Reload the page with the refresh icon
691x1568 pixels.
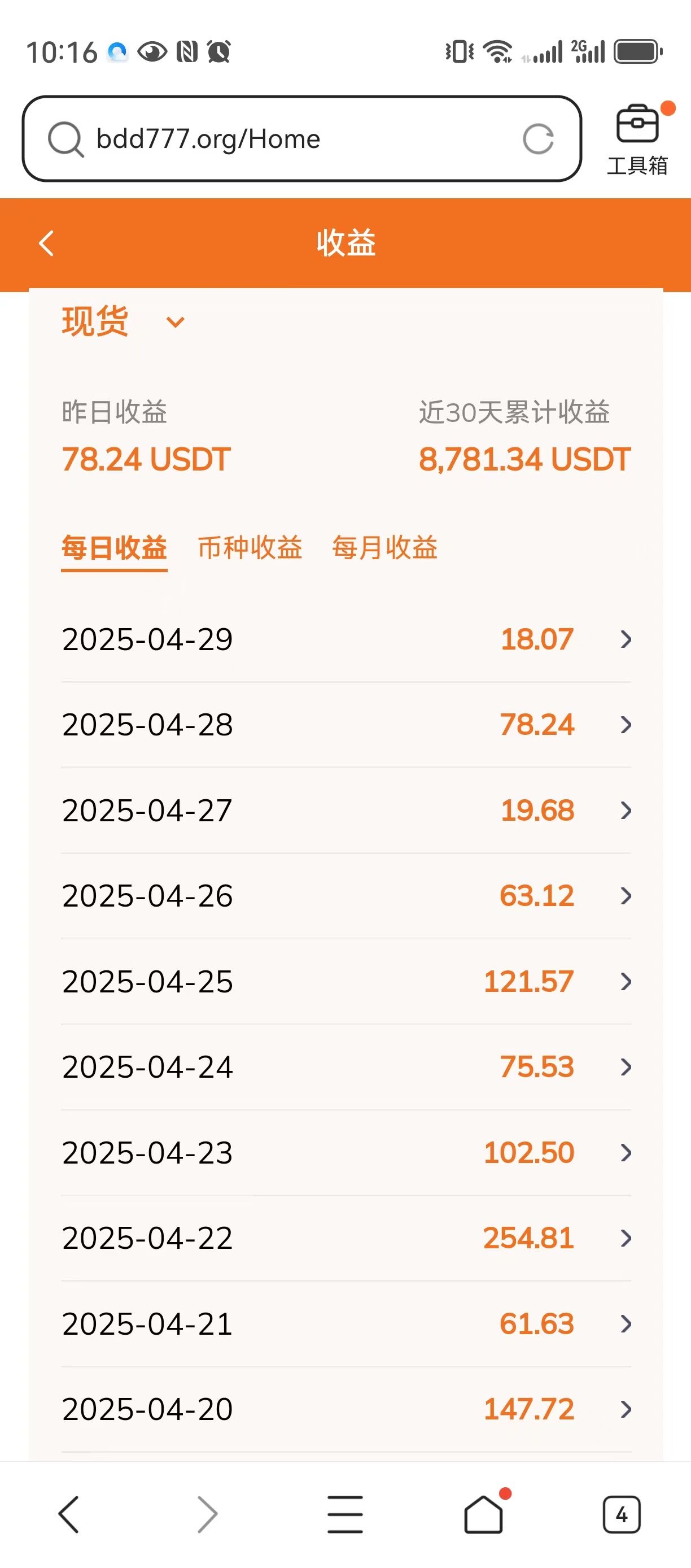tap(537, 139)
